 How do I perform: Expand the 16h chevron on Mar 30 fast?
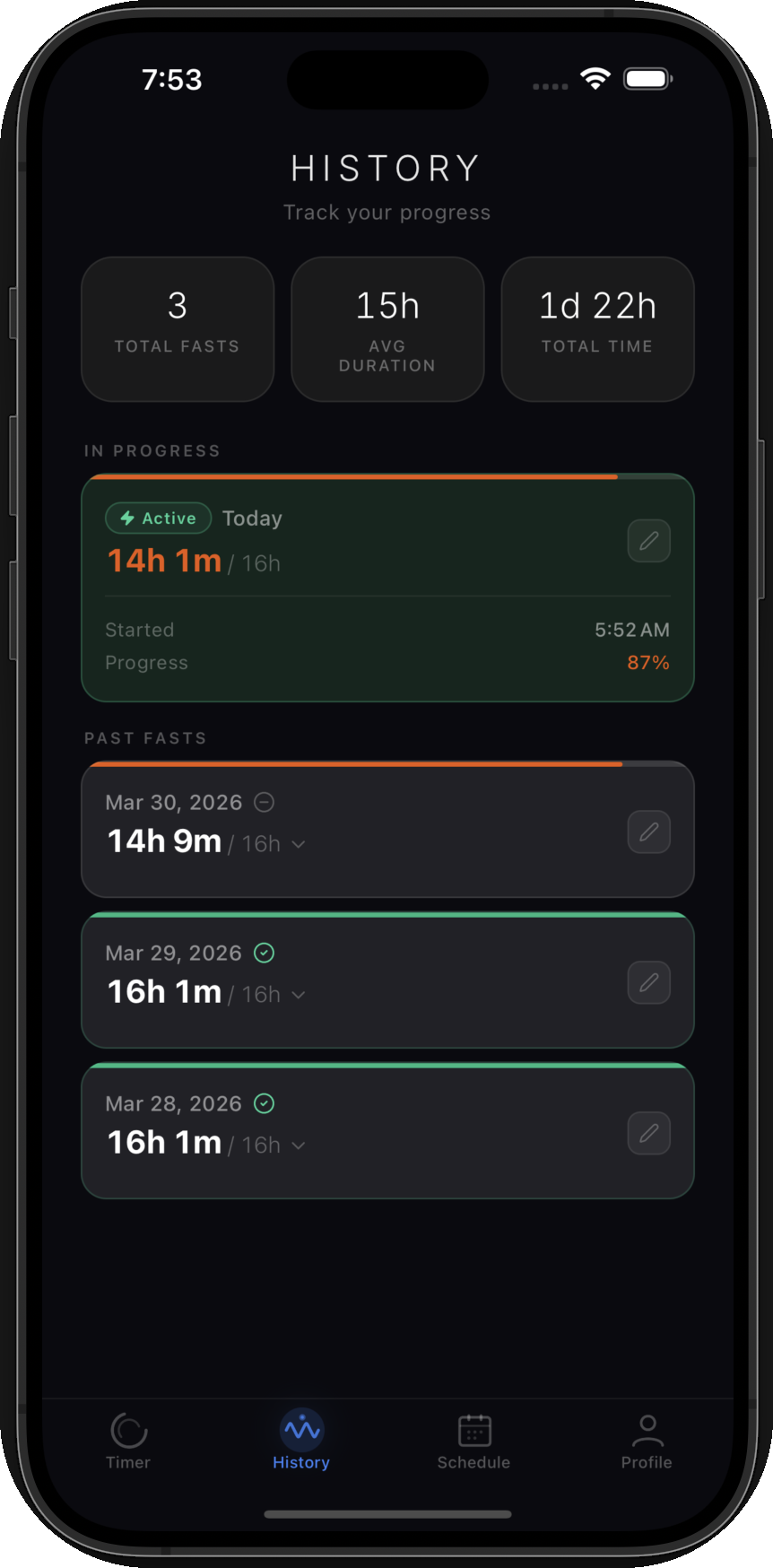click(300, 844)
